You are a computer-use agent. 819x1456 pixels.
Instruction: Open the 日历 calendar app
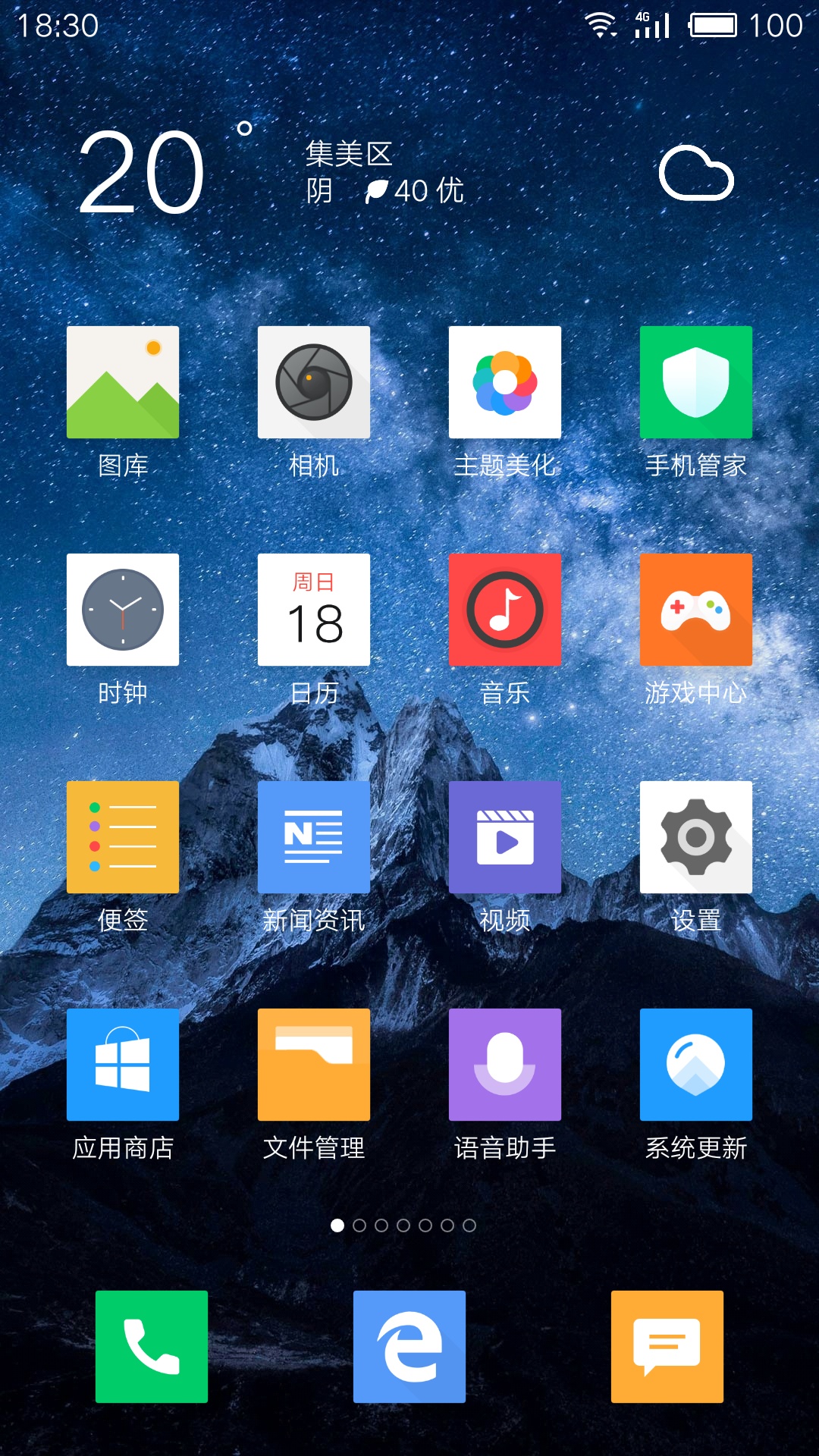tap(314, 610)
